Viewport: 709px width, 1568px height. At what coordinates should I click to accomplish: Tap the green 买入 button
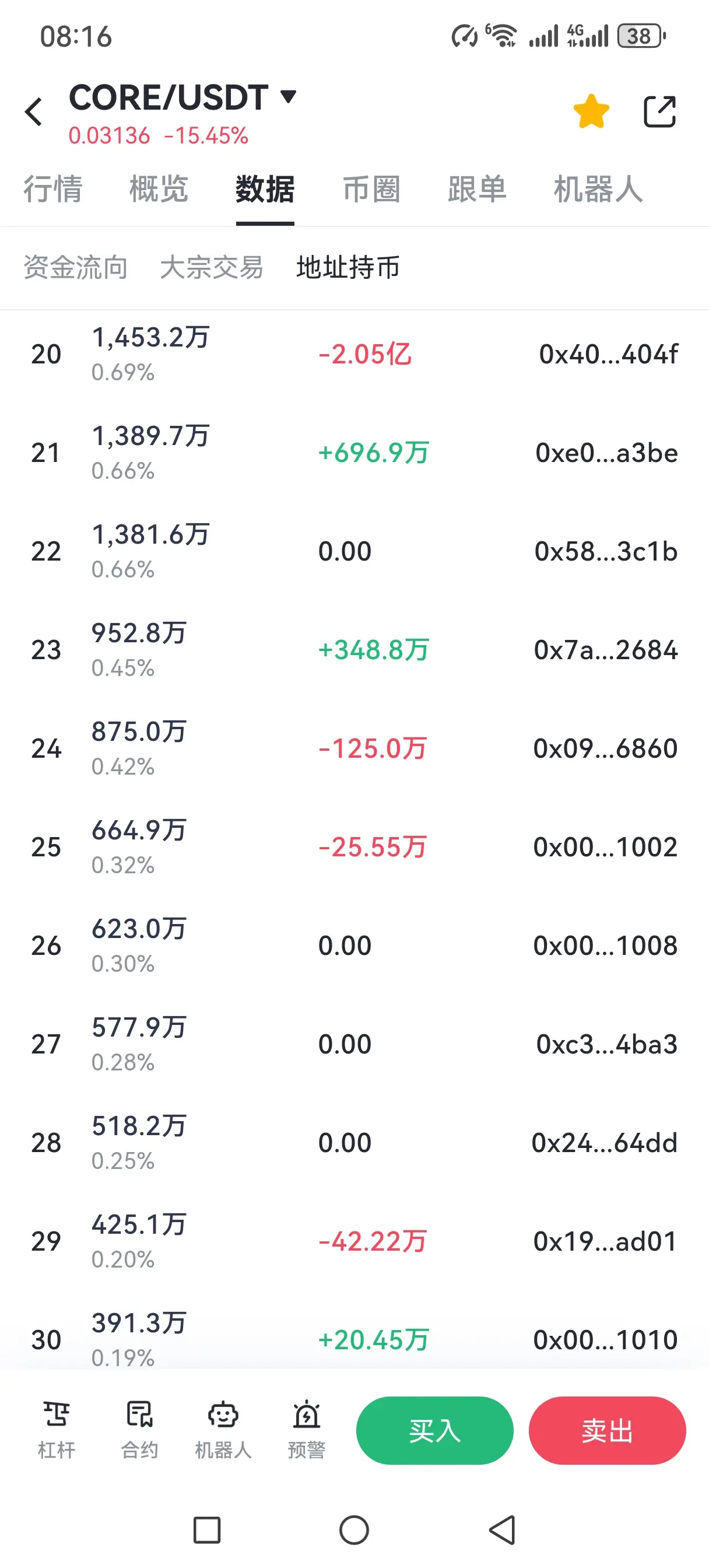[434, 1430]
